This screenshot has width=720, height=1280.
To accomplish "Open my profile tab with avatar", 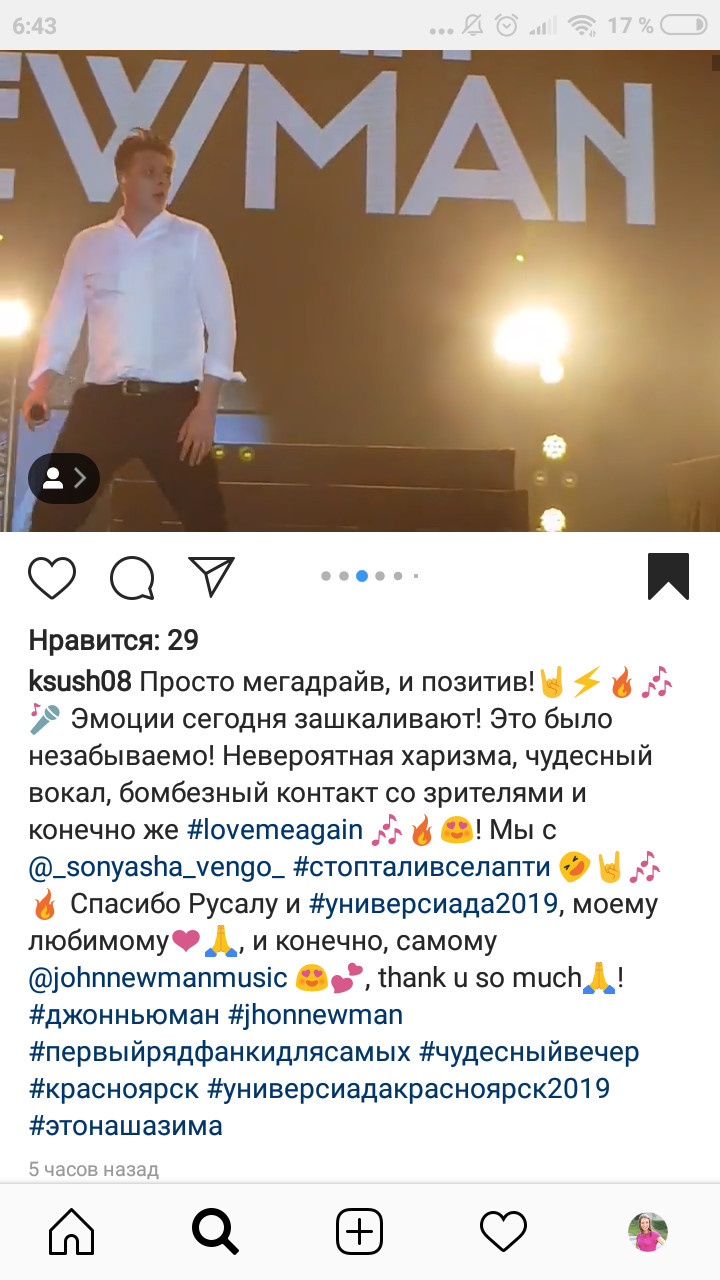I will (x=647, y=1231).
